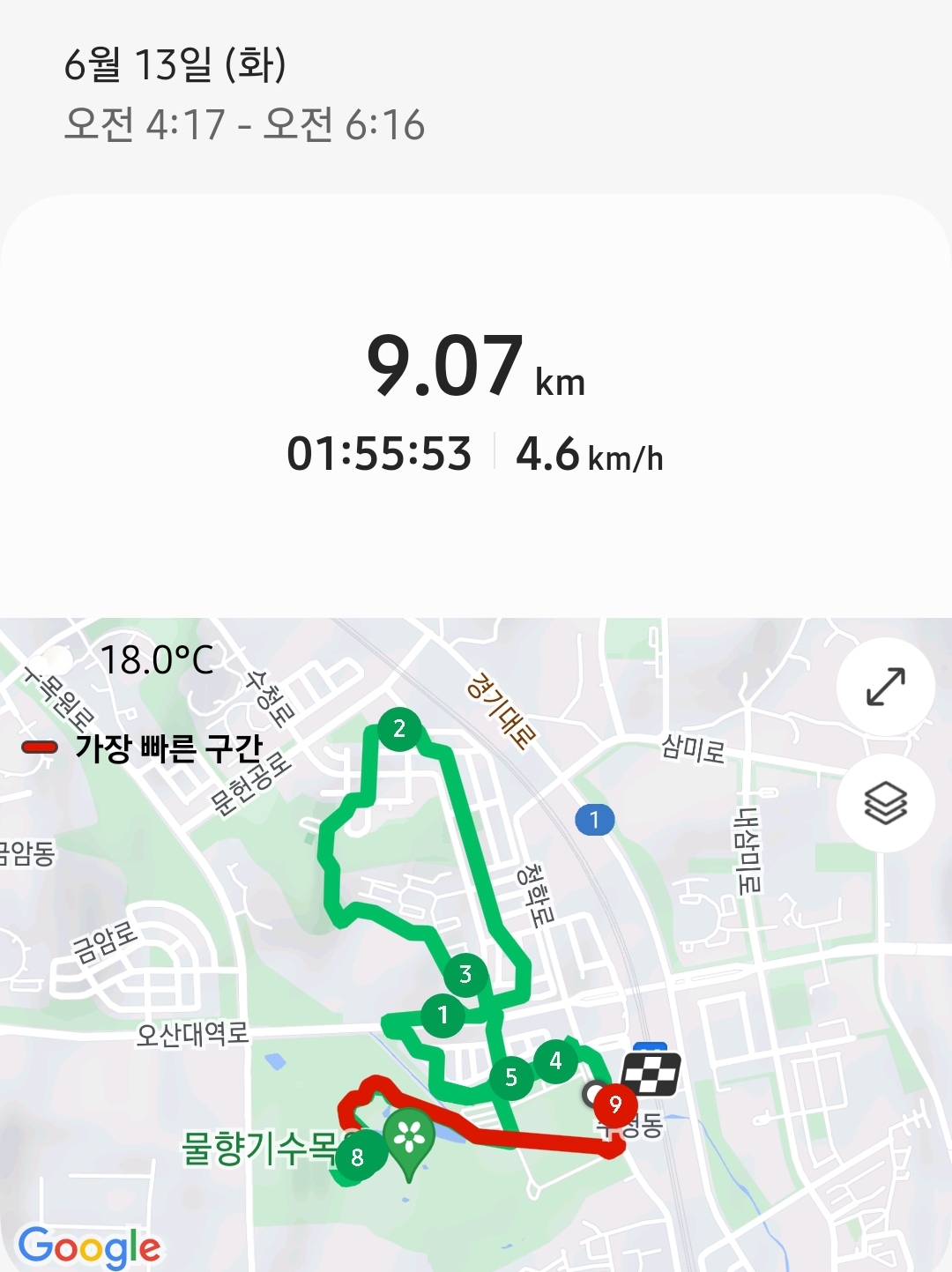The width and height of the screenshot is (952, 1272).
Task: Open the map layers options
Action: coord(885,802)
